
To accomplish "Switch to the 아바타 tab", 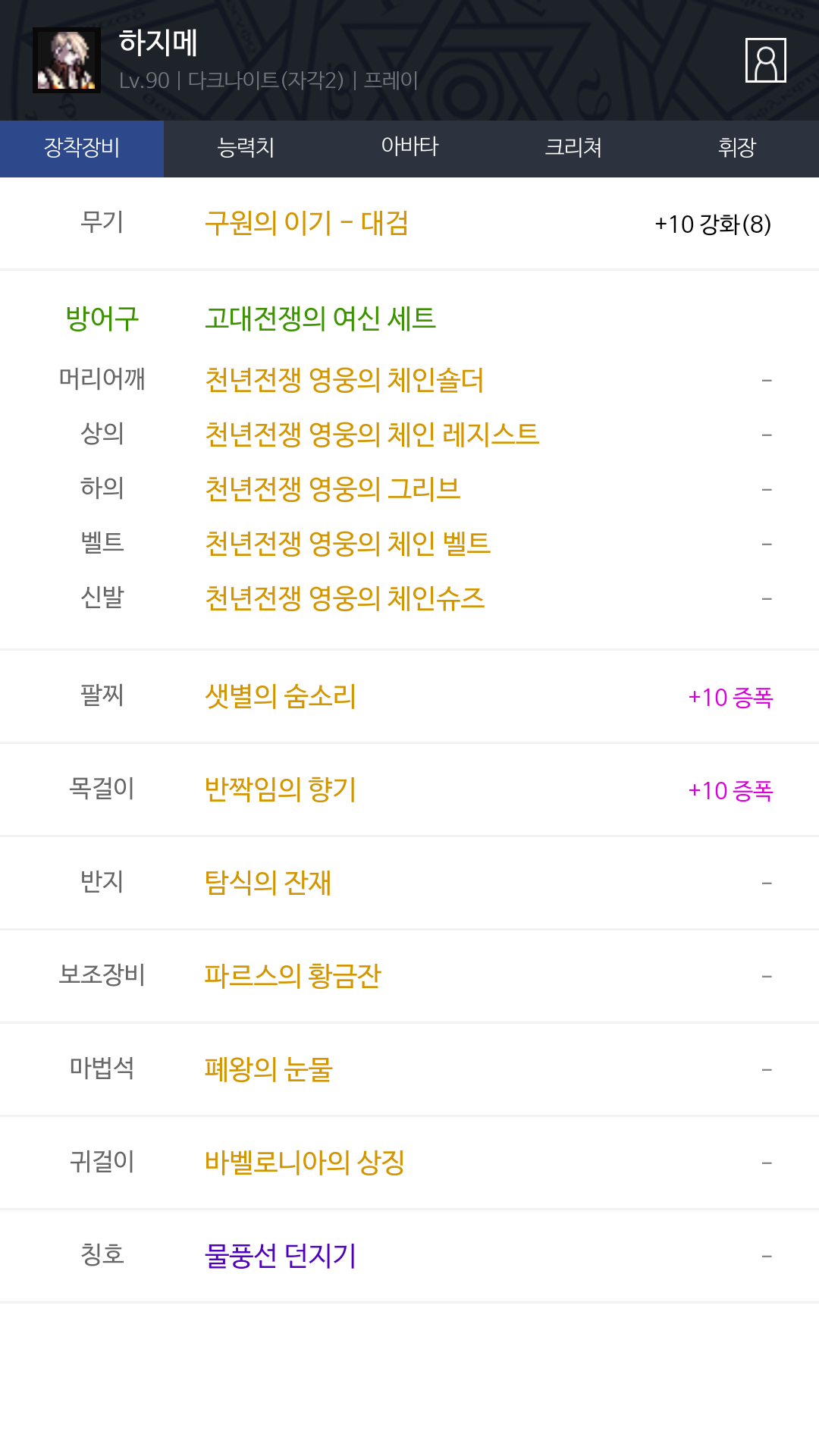I will [409, 149].
